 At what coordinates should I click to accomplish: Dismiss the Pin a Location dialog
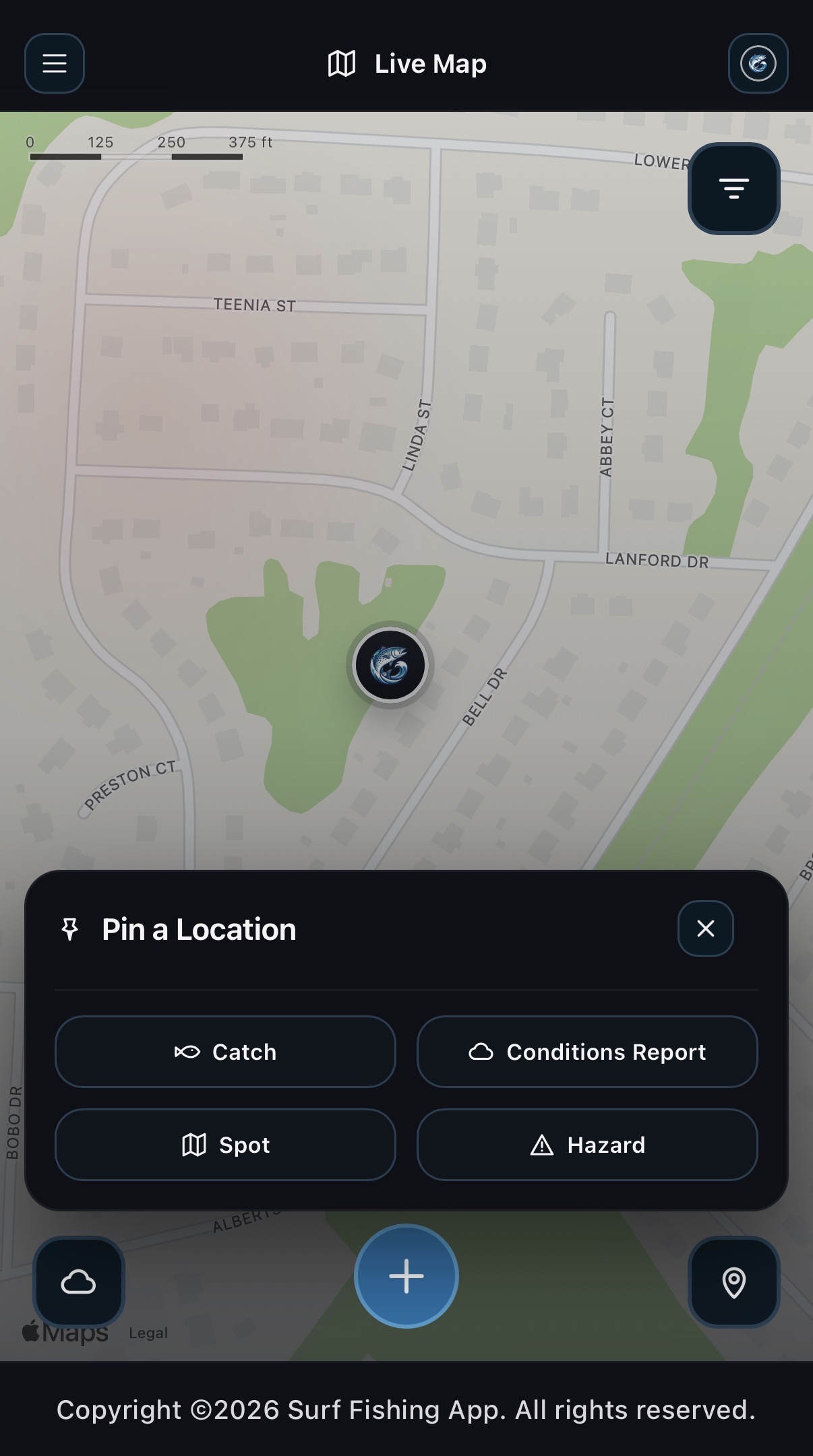point(705,928)
